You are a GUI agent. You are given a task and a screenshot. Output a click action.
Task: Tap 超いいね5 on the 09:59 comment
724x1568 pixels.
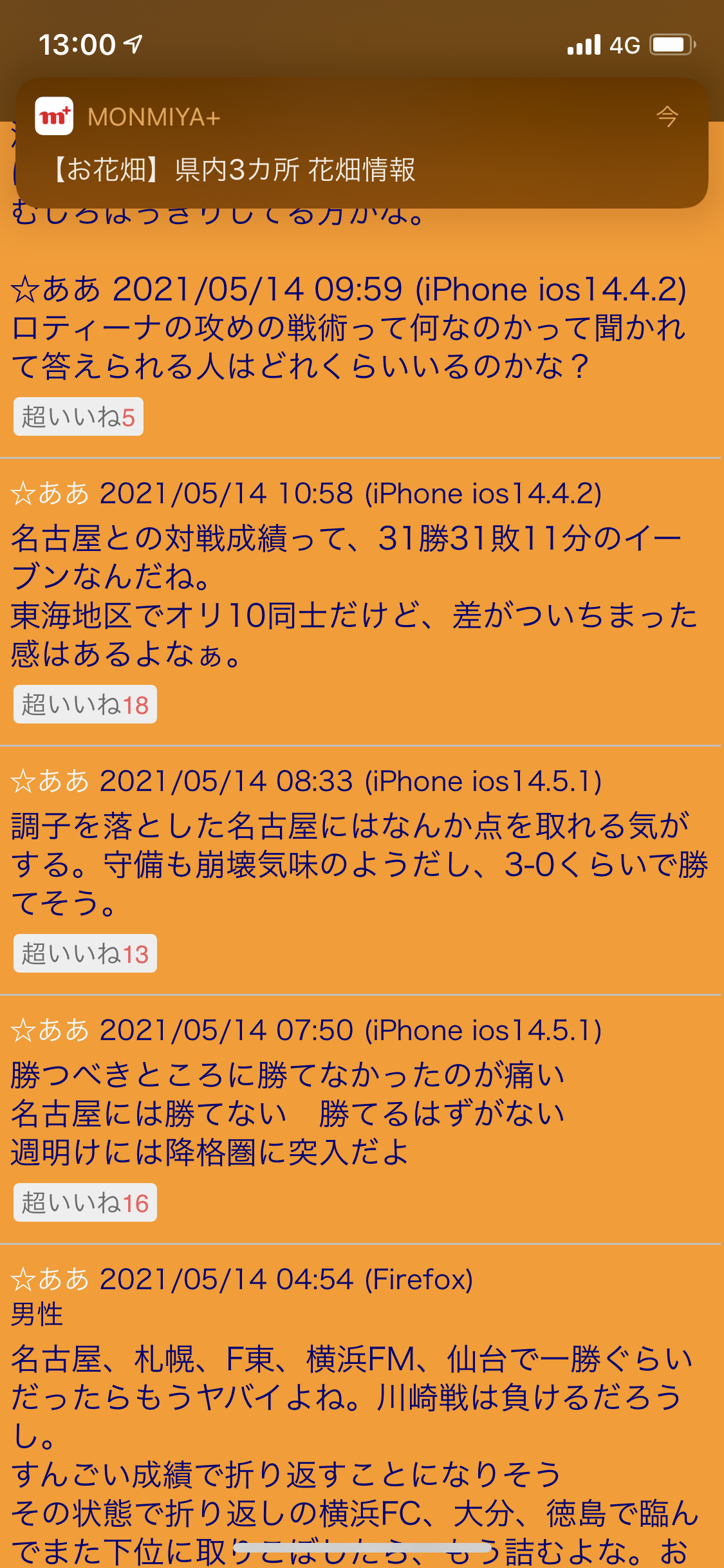(x=79, y=417)
